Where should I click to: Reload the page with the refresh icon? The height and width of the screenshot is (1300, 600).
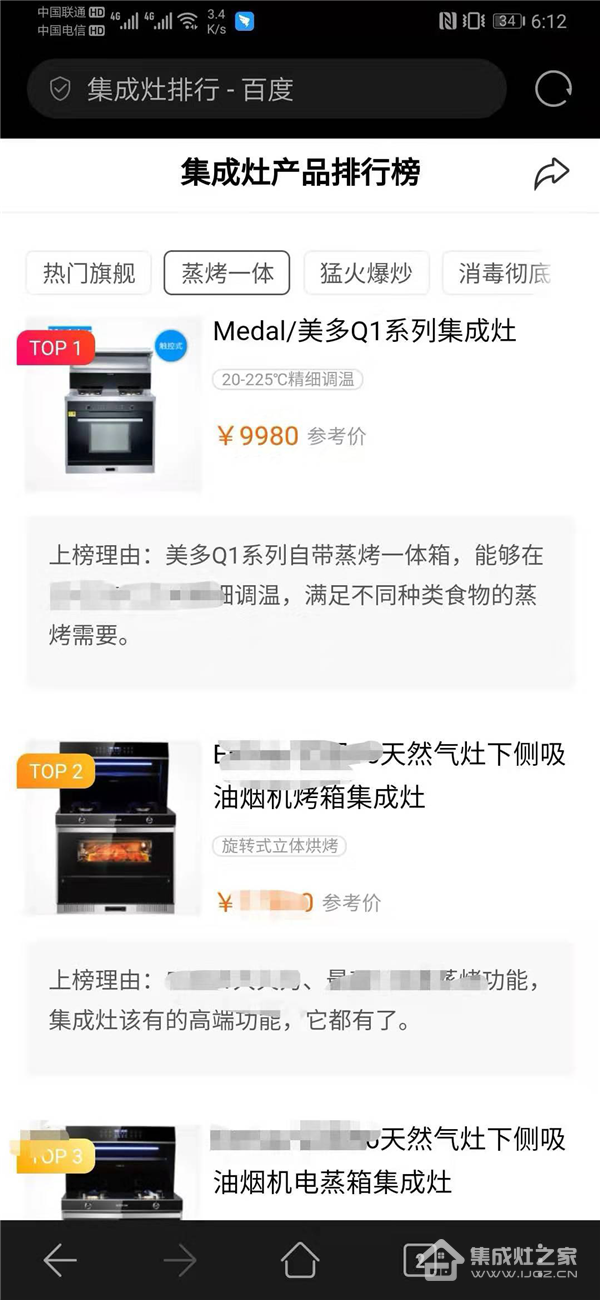553,89
